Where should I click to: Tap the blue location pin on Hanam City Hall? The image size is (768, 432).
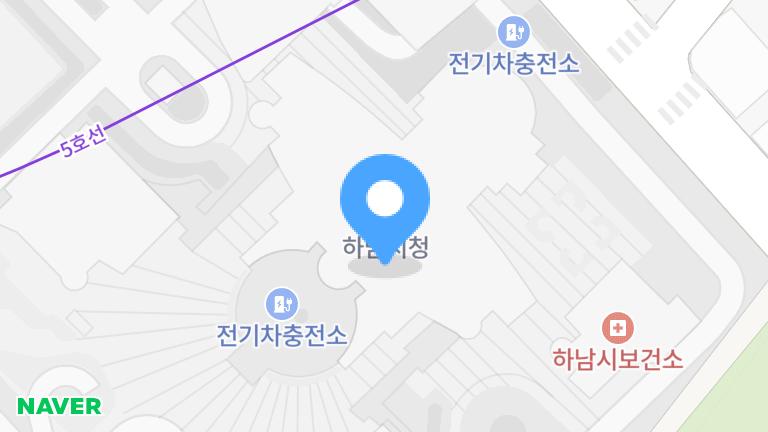[385, 200]
